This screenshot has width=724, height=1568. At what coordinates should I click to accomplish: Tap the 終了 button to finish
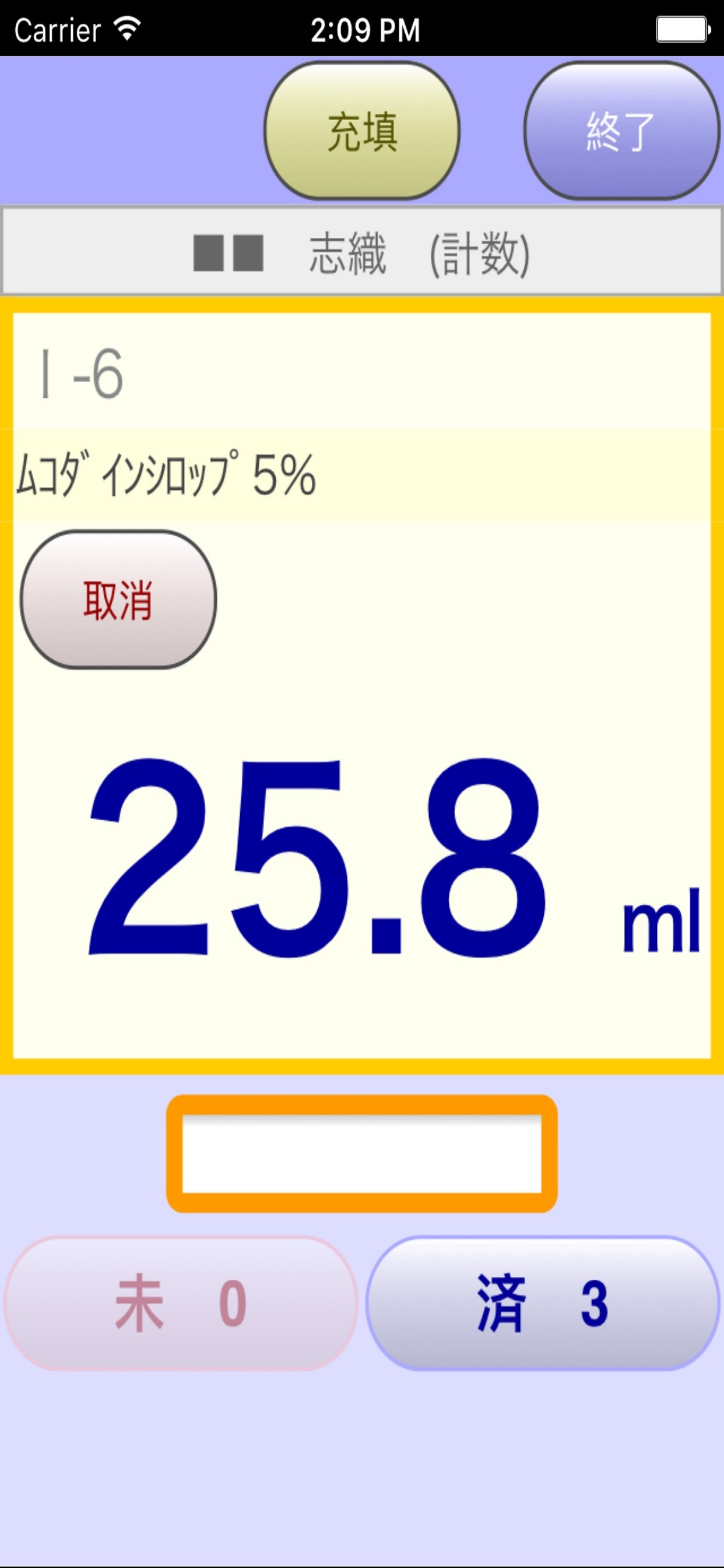[x=622, y=131]
